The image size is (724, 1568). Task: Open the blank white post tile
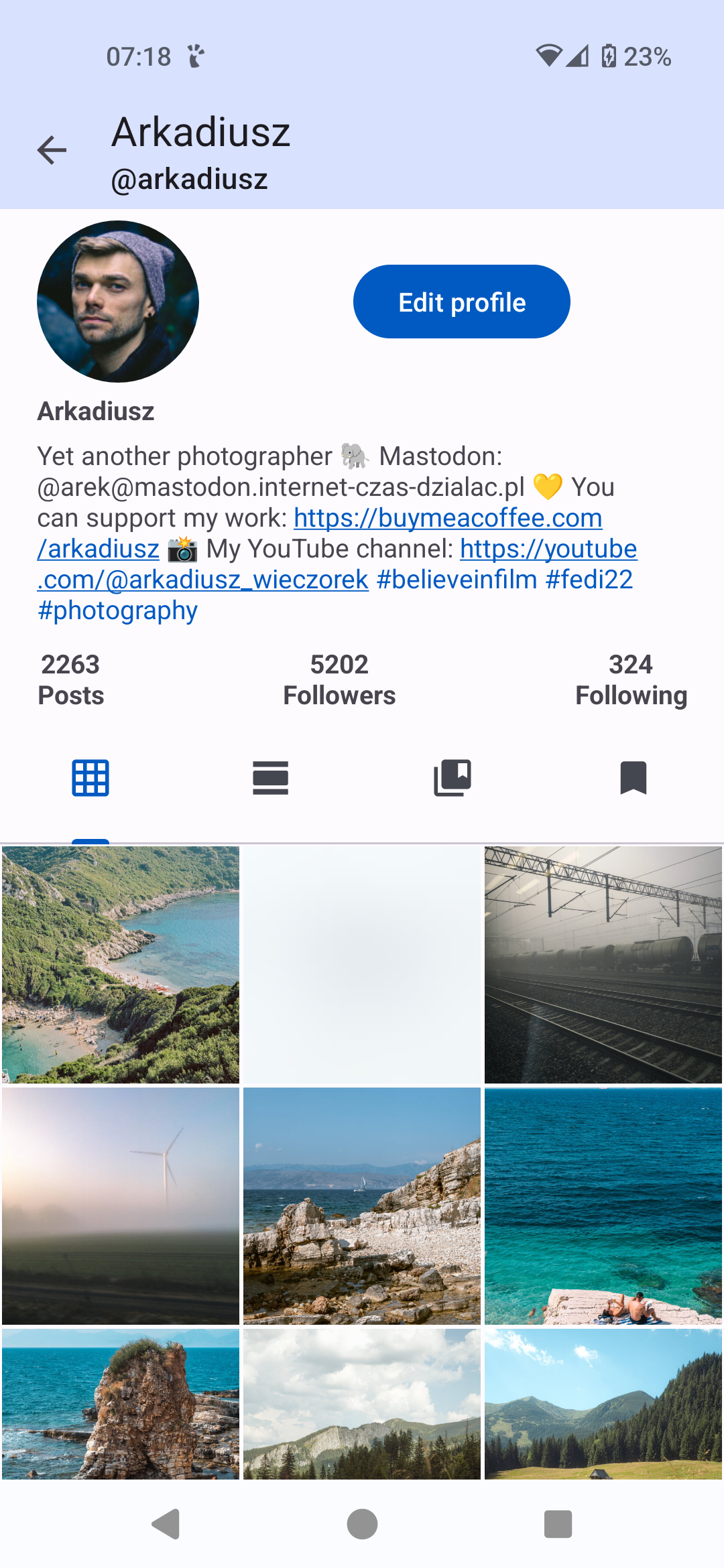(x=362, y=965)
